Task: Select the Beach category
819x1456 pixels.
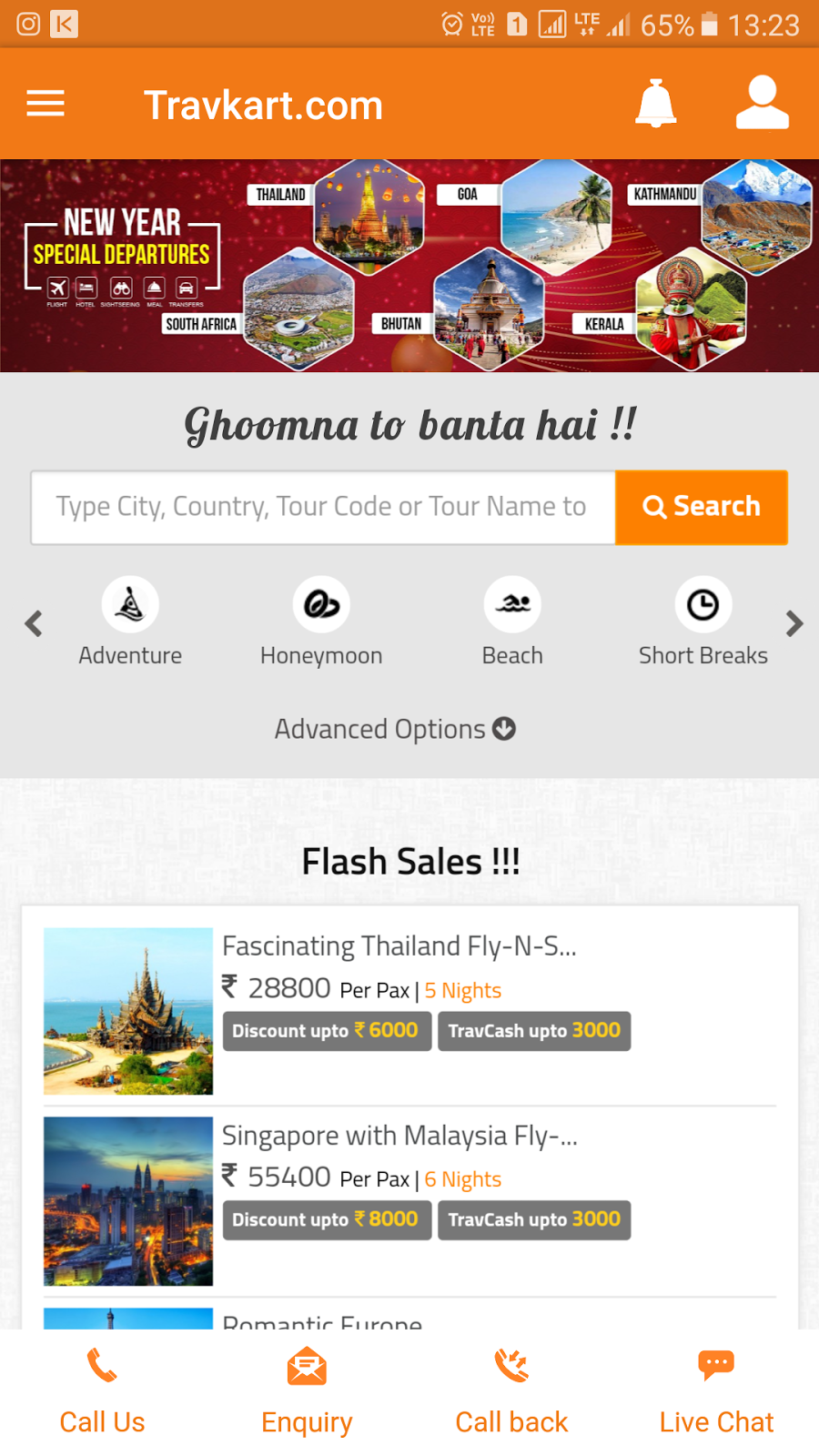Action: click(512, 623)
